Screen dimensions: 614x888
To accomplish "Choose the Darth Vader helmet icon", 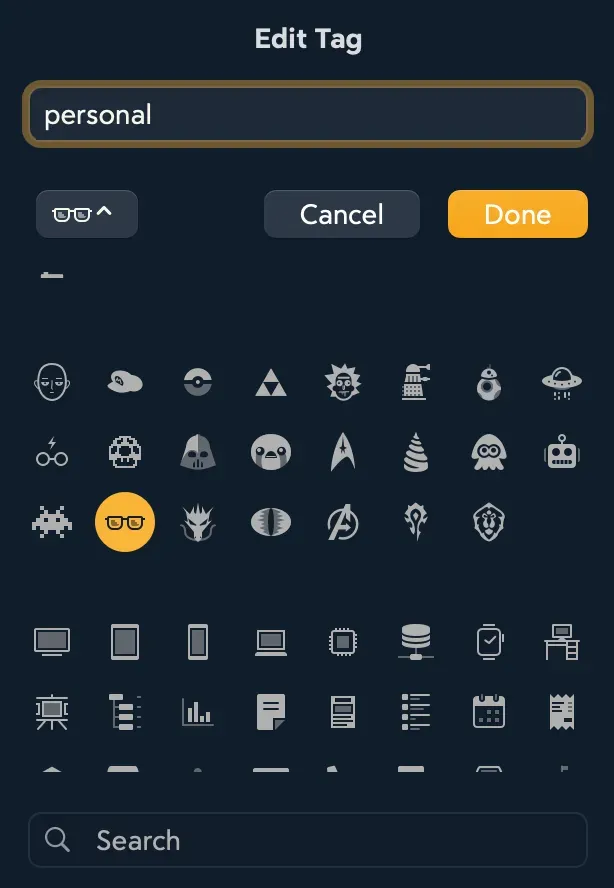I will [x=198, y=453].
